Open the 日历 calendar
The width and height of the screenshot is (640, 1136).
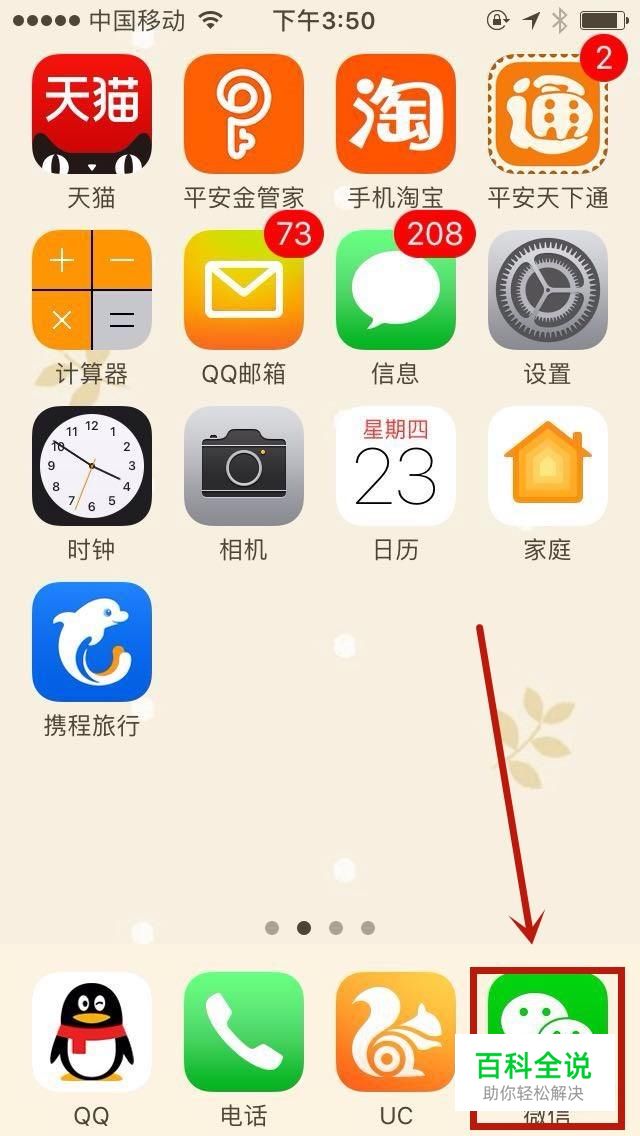click(x=396, y=466)
